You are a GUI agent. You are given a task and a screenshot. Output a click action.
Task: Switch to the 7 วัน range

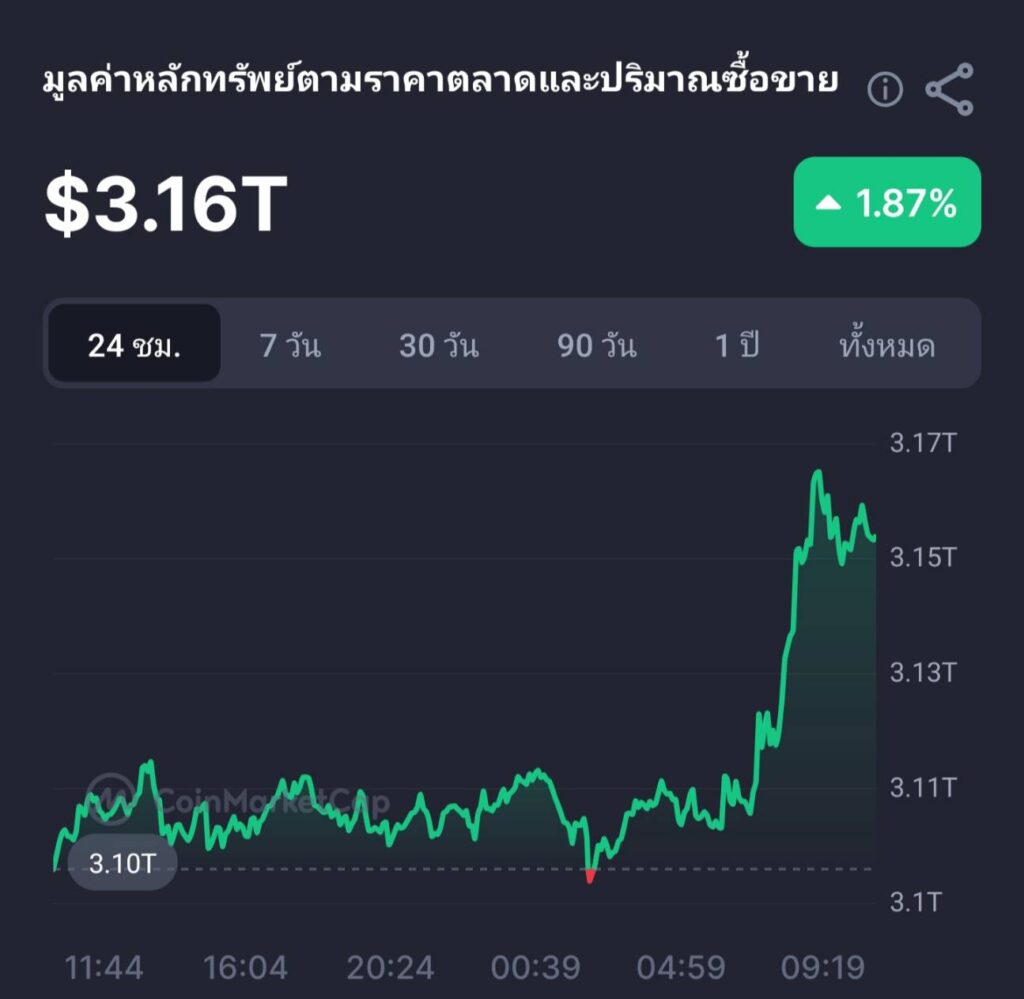[290, 345]
